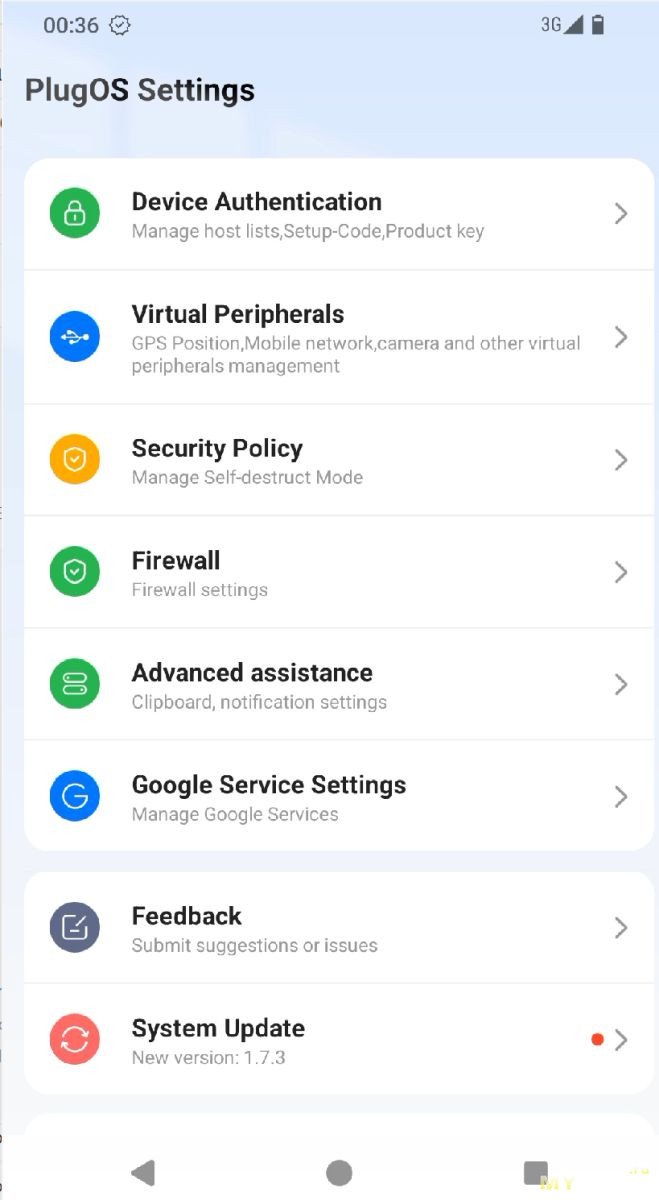The image size is (659, 1200).
Task: Open Google Service Settings
Action: (338, 796)
